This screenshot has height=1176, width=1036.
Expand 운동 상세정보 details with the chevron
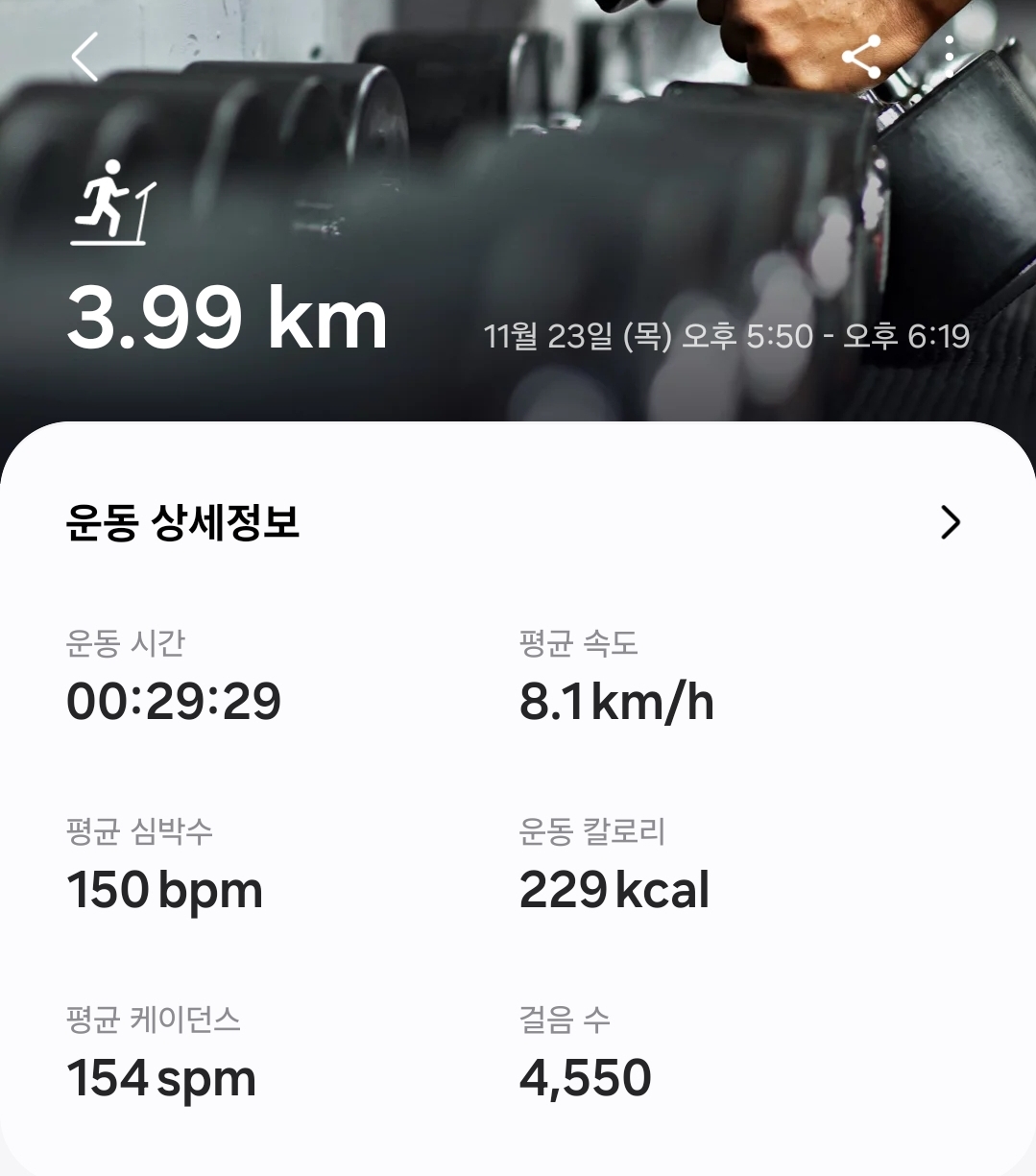950,522
